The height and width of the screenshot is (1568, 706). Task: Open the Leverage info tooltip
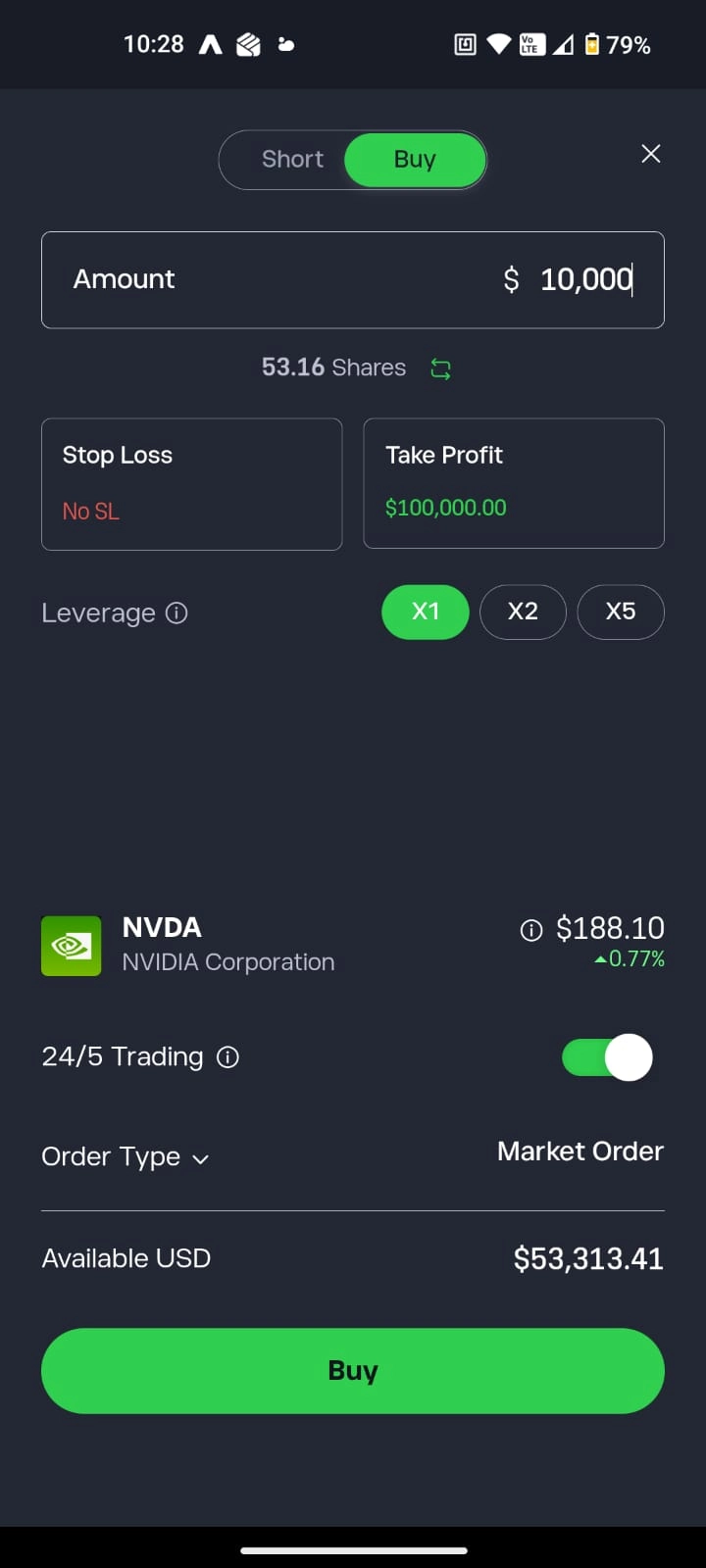(176, 612)
